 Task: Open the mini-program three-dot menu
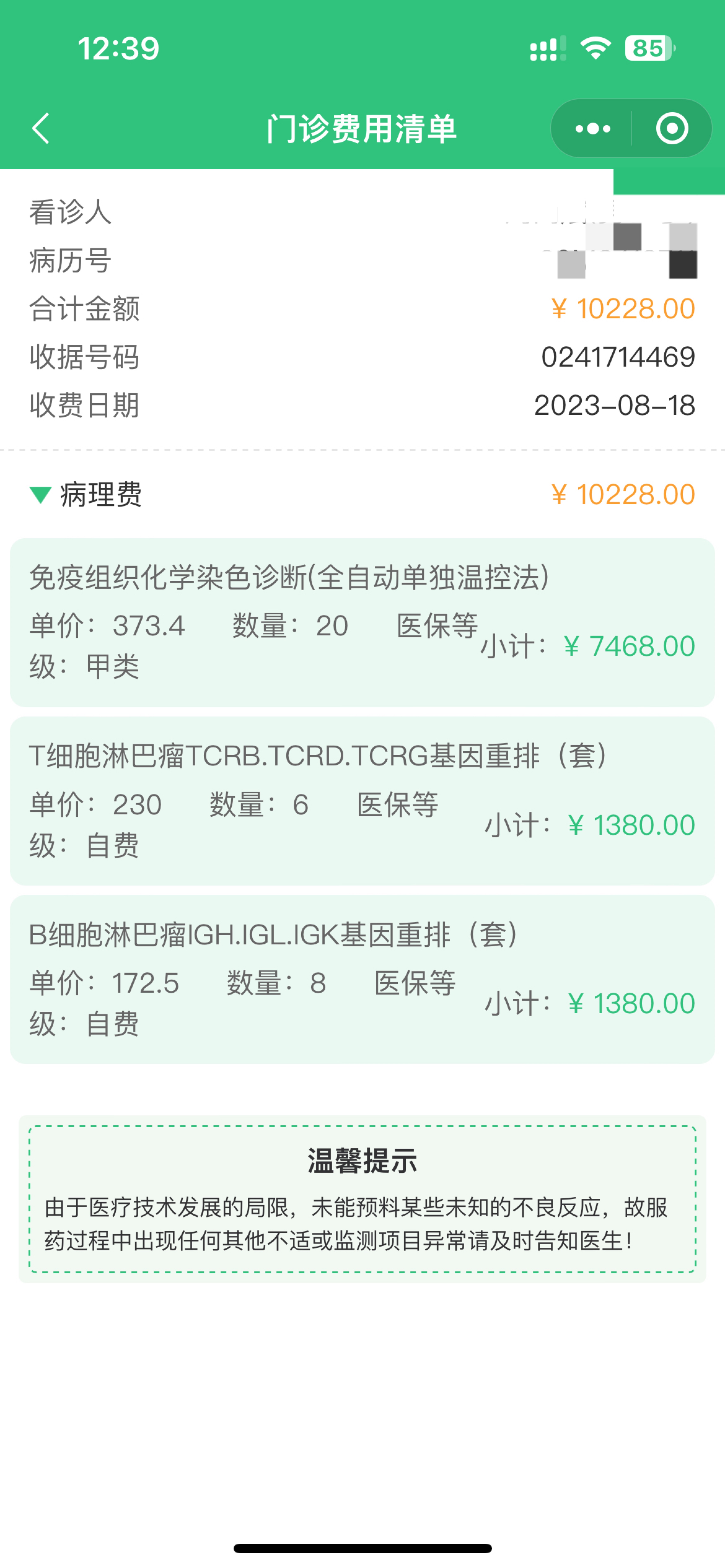(593, 128)
